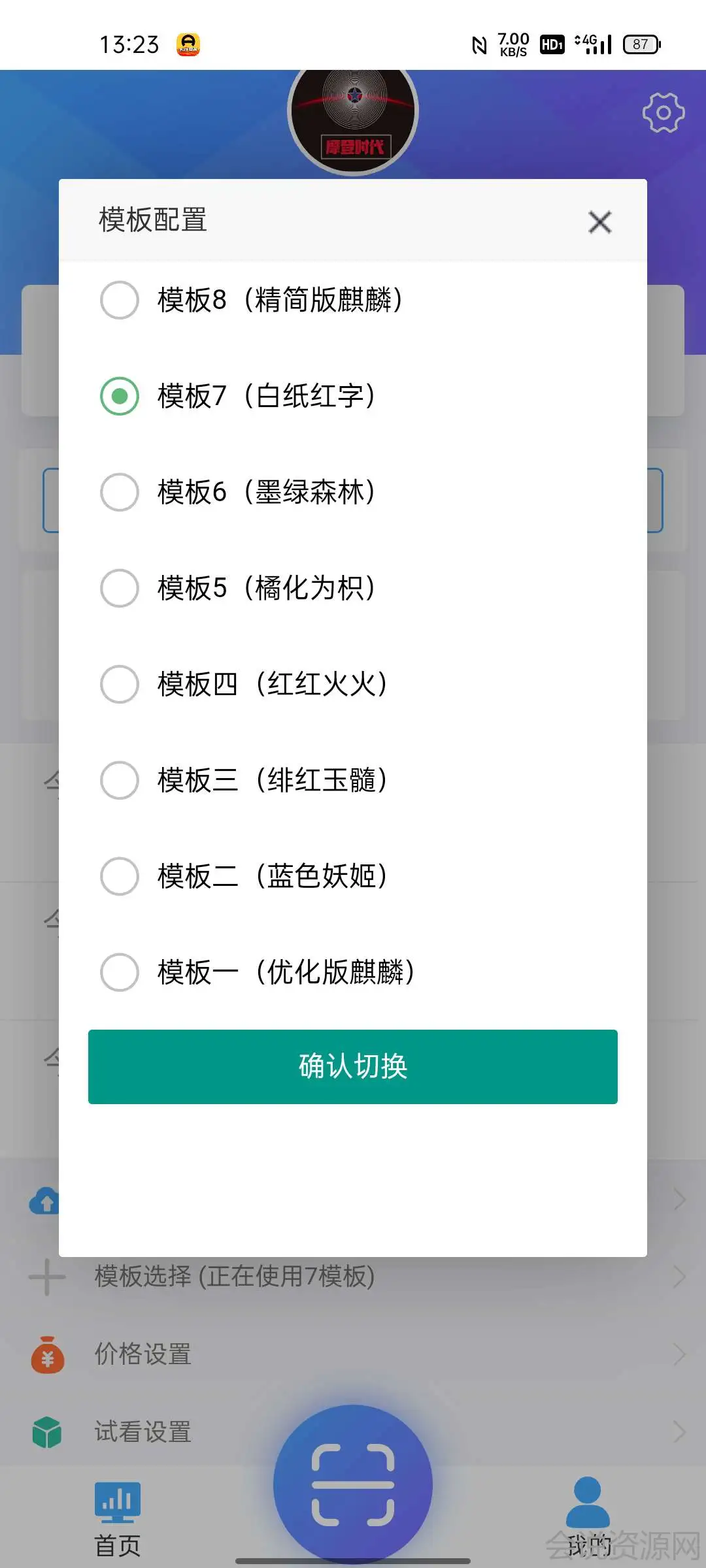Pick 模板一 (优化版麒麟) option
This screenshot has width=706, height=1568.
coord(120,972)
